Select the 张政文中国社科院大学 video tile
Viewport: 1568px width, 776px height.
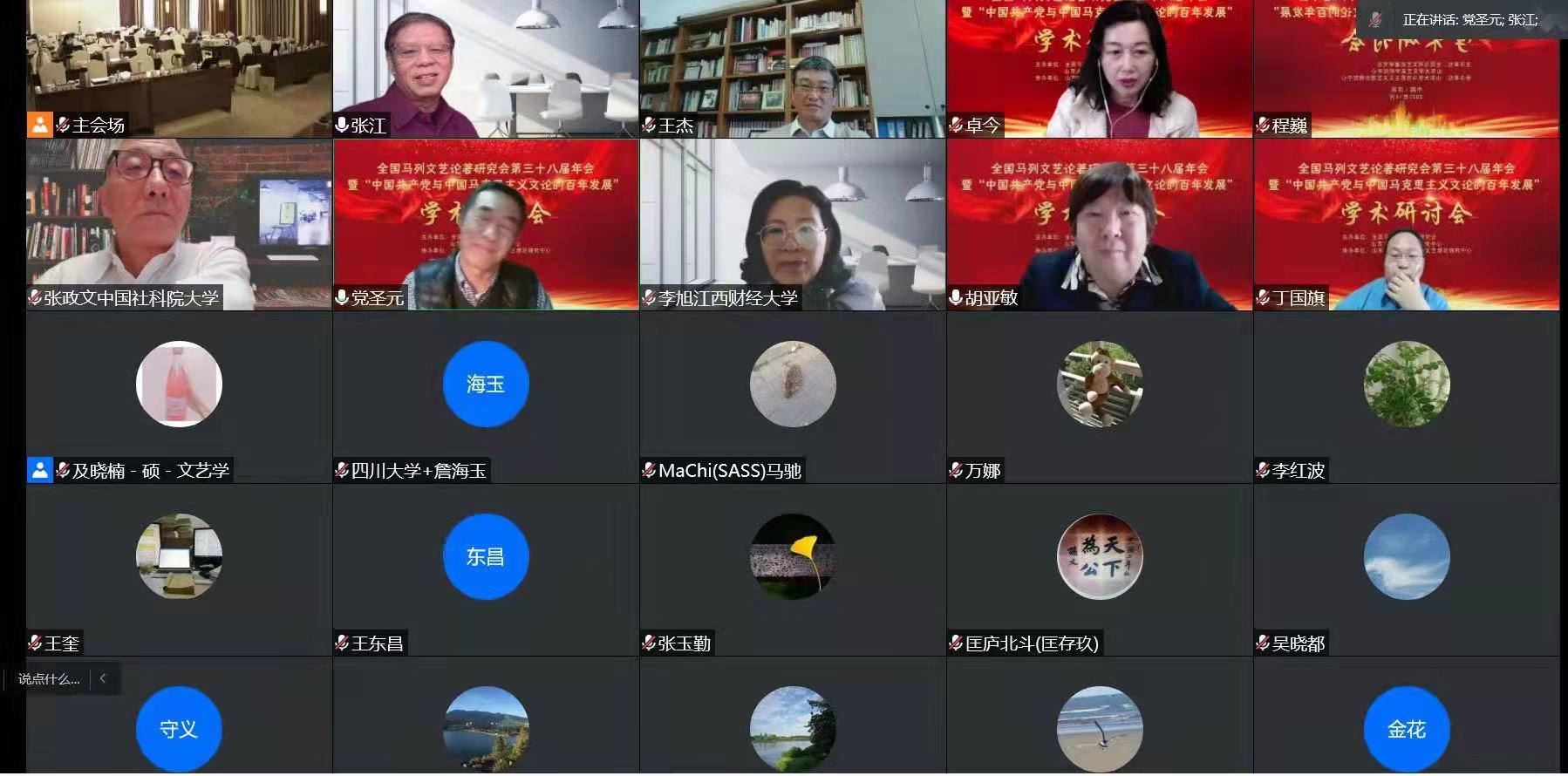coord(179,224)
